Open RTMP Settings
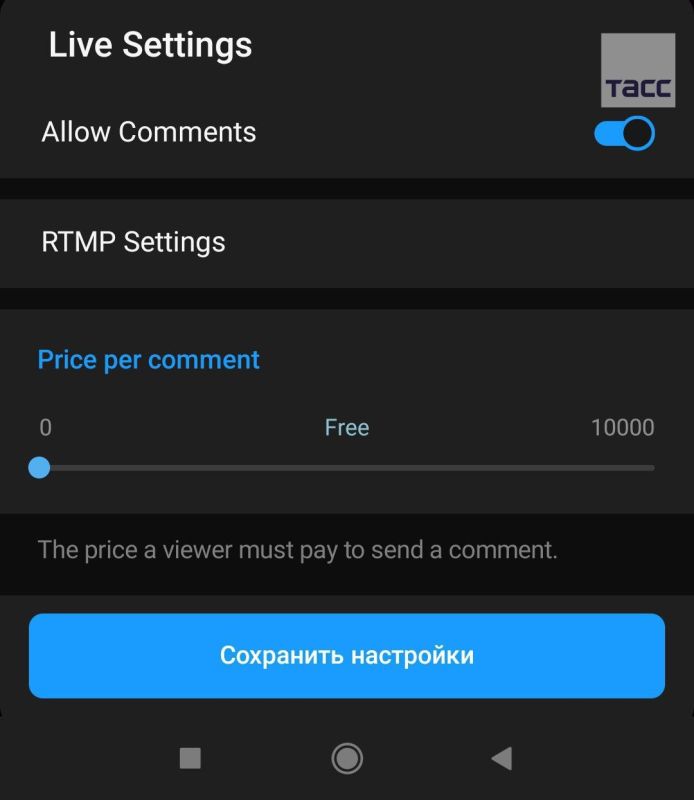 [134, 242]
